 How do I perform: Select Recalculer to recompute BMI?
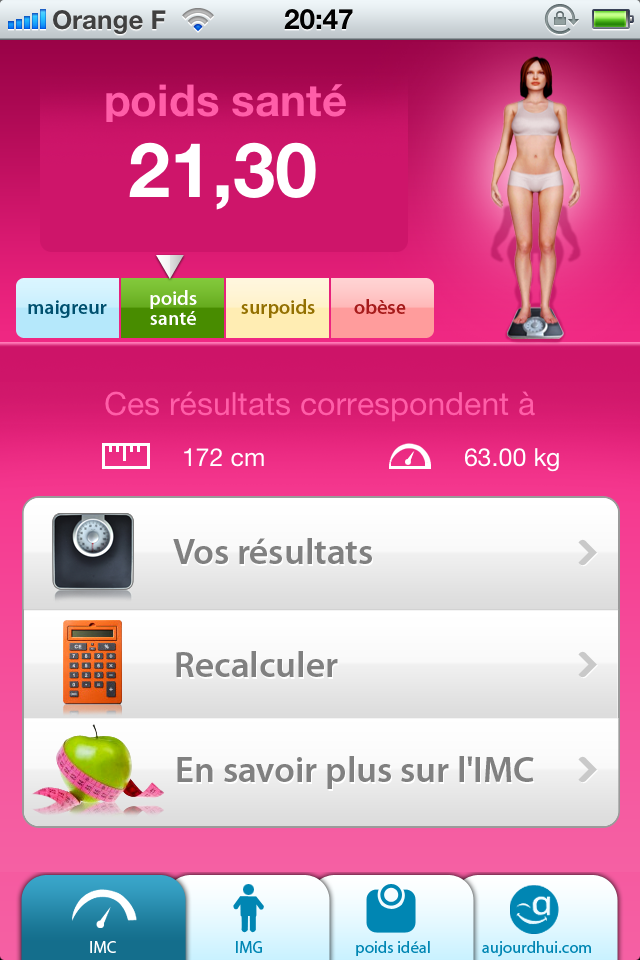(x=320, y=664)
